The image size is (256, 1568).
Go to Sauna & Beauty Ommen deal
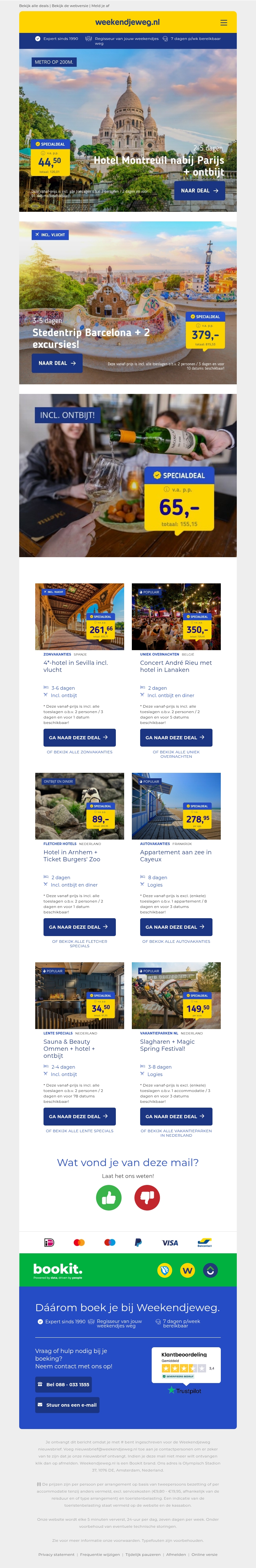[79, 1116]
